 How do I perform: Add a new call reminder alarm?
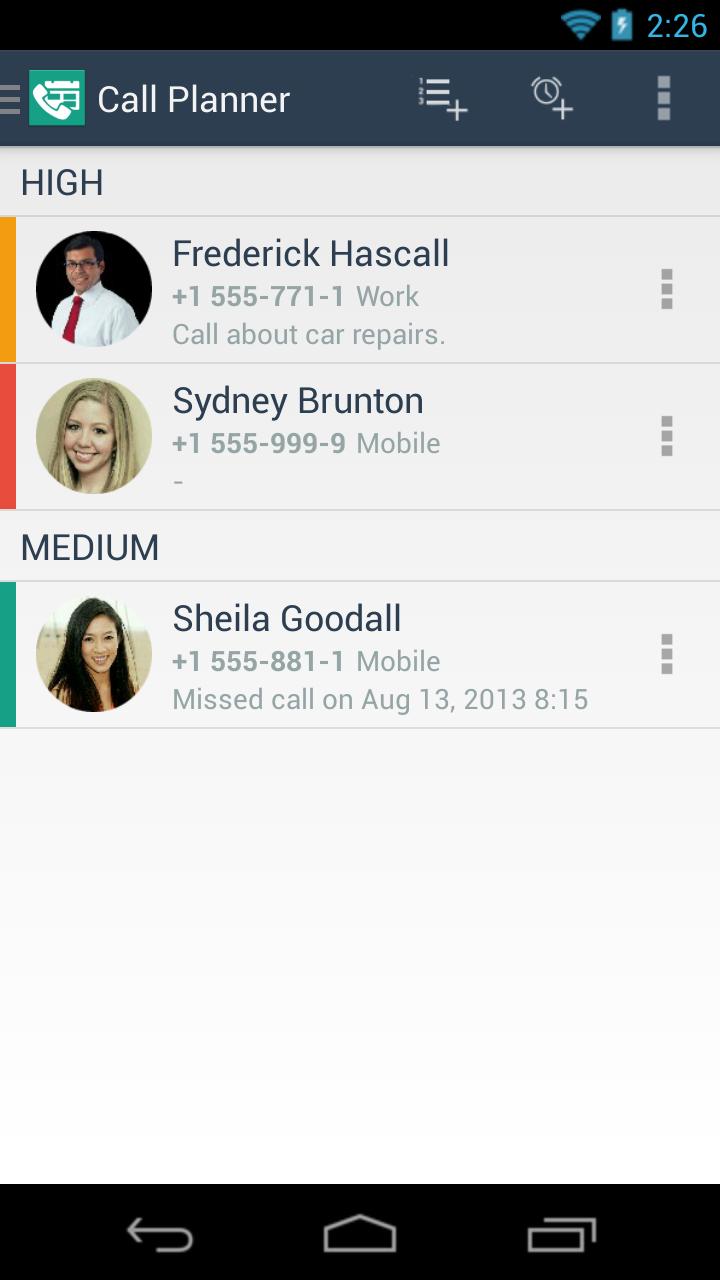click(x=551, y=97)
